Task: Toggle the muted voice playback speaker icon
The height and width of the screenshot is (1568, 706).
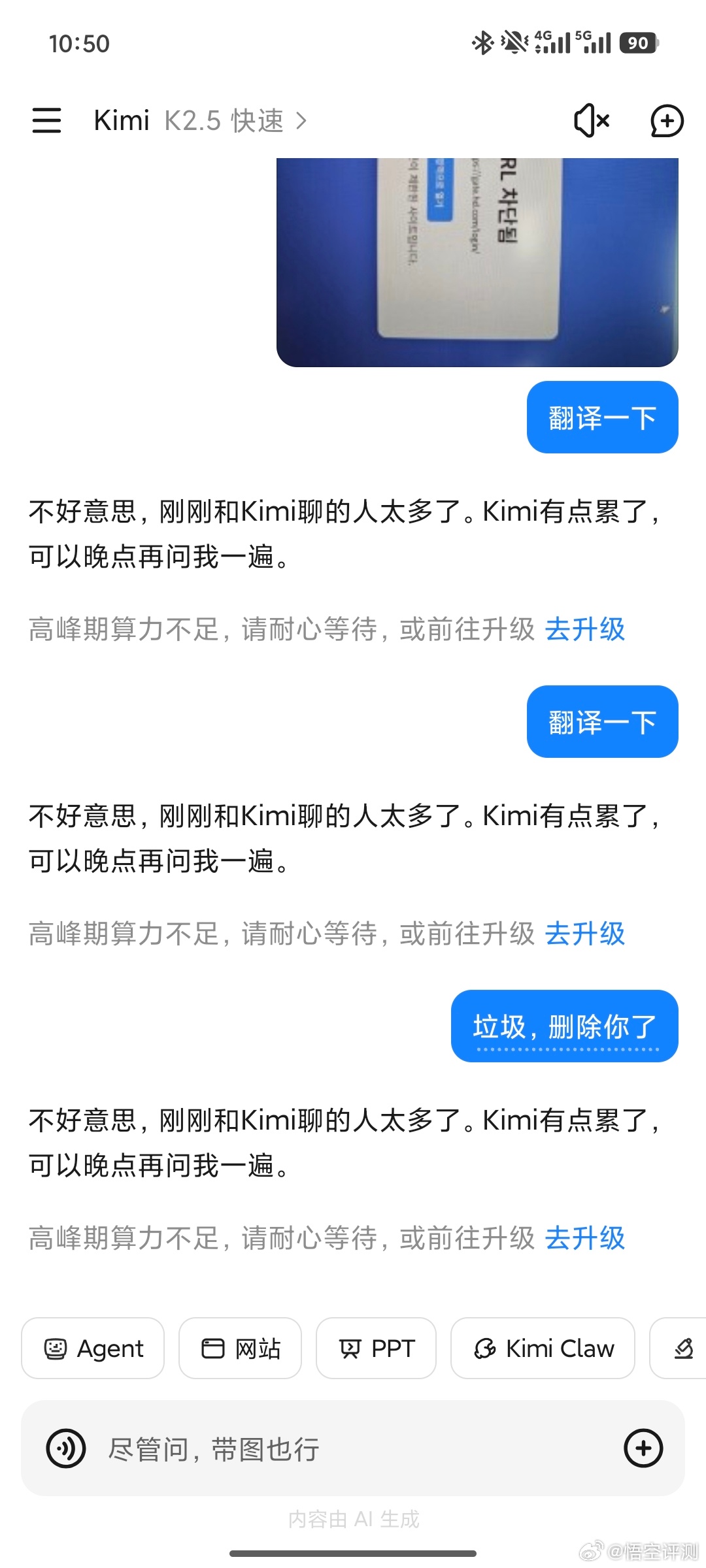Action: pyautogui.click(x=590, y=121)
